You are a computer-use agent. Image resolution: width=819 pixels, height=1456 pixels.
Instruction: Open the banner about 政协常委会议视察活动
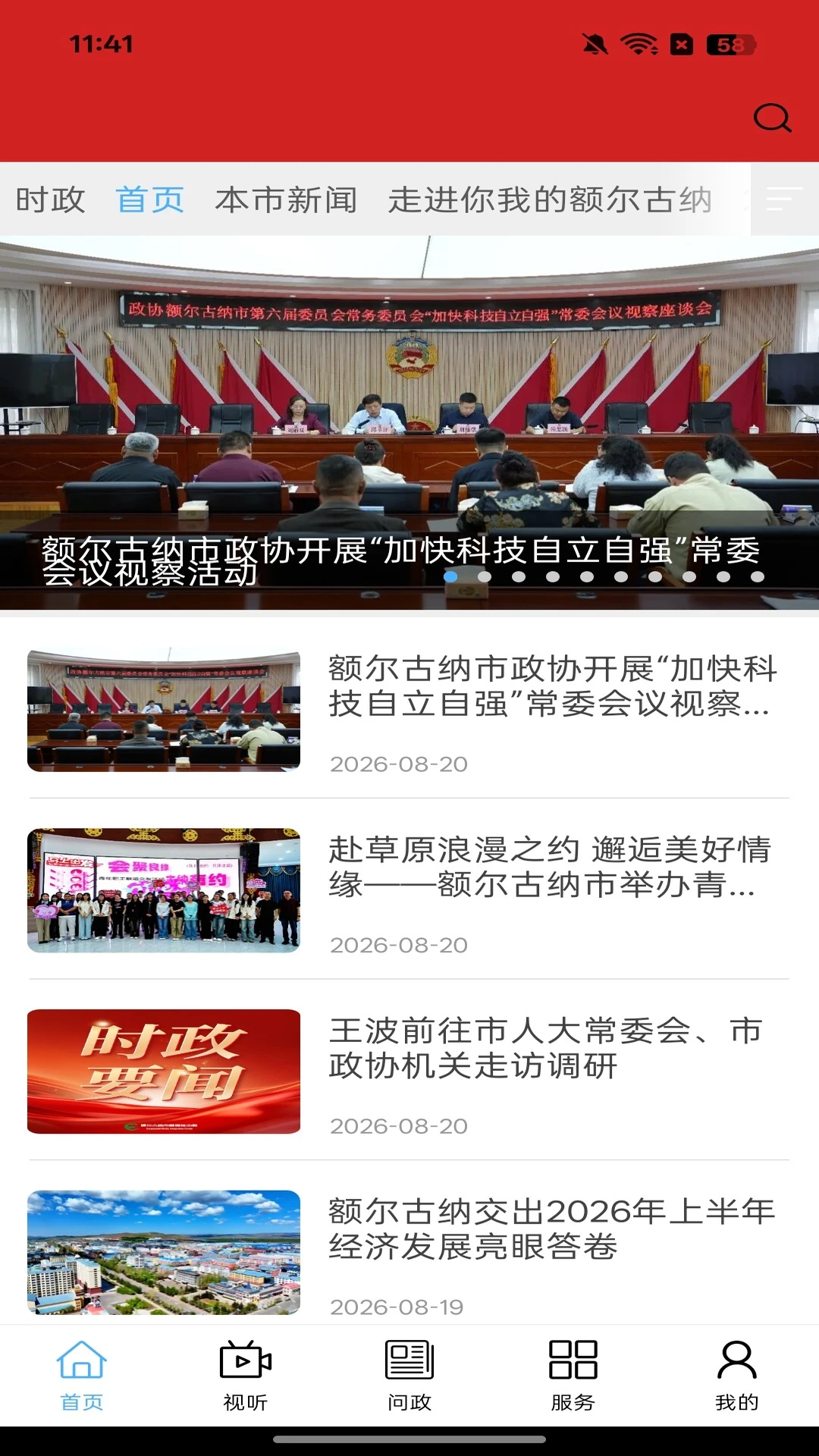[409, 422]
